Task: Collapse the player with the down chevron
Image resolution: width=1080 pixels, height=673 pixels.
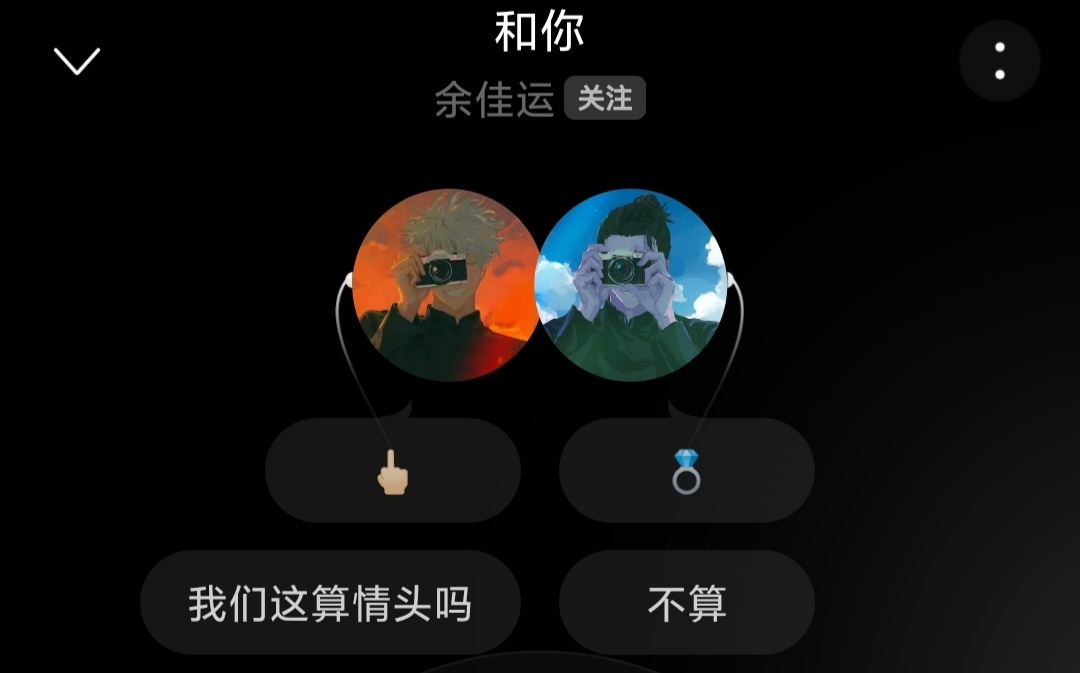Action: point(77,62)
